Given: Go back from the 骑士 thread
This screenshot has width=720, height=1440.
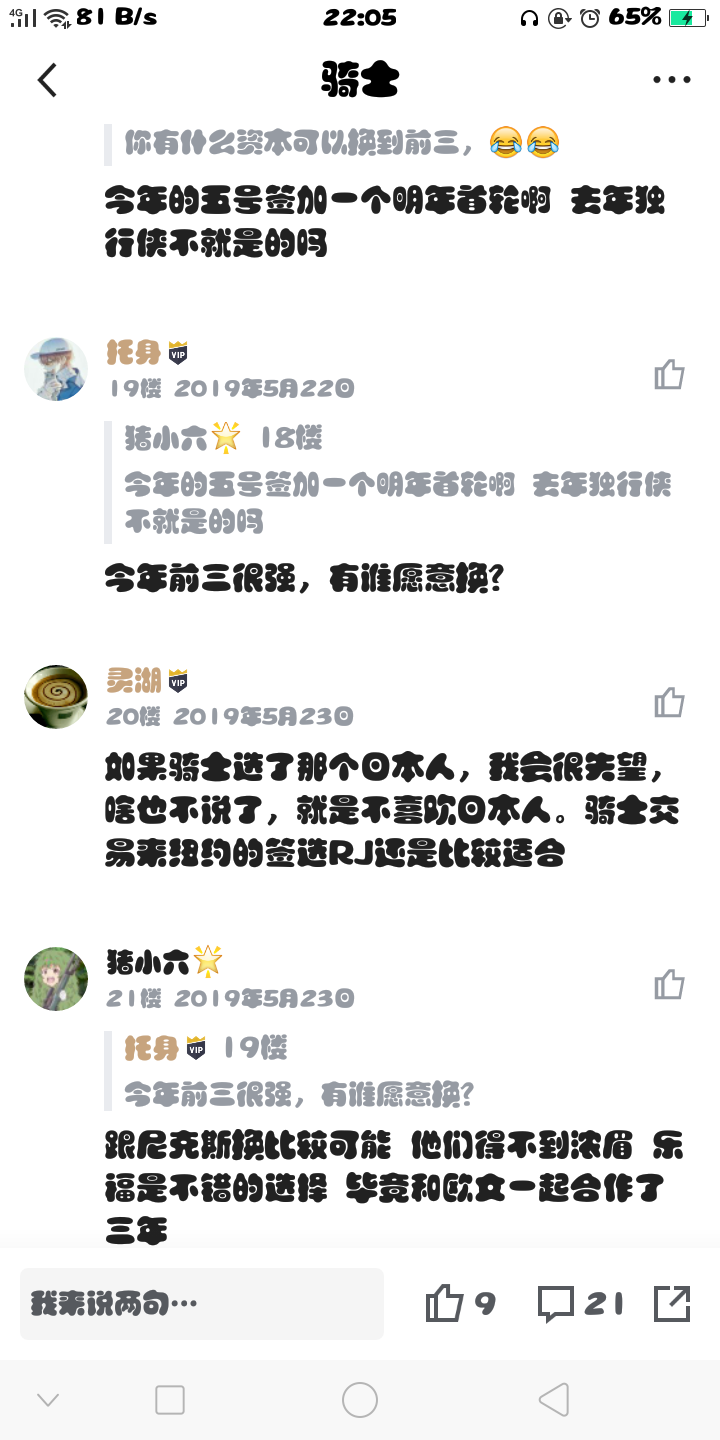Looking at the screenshot, I should (47, 80).
